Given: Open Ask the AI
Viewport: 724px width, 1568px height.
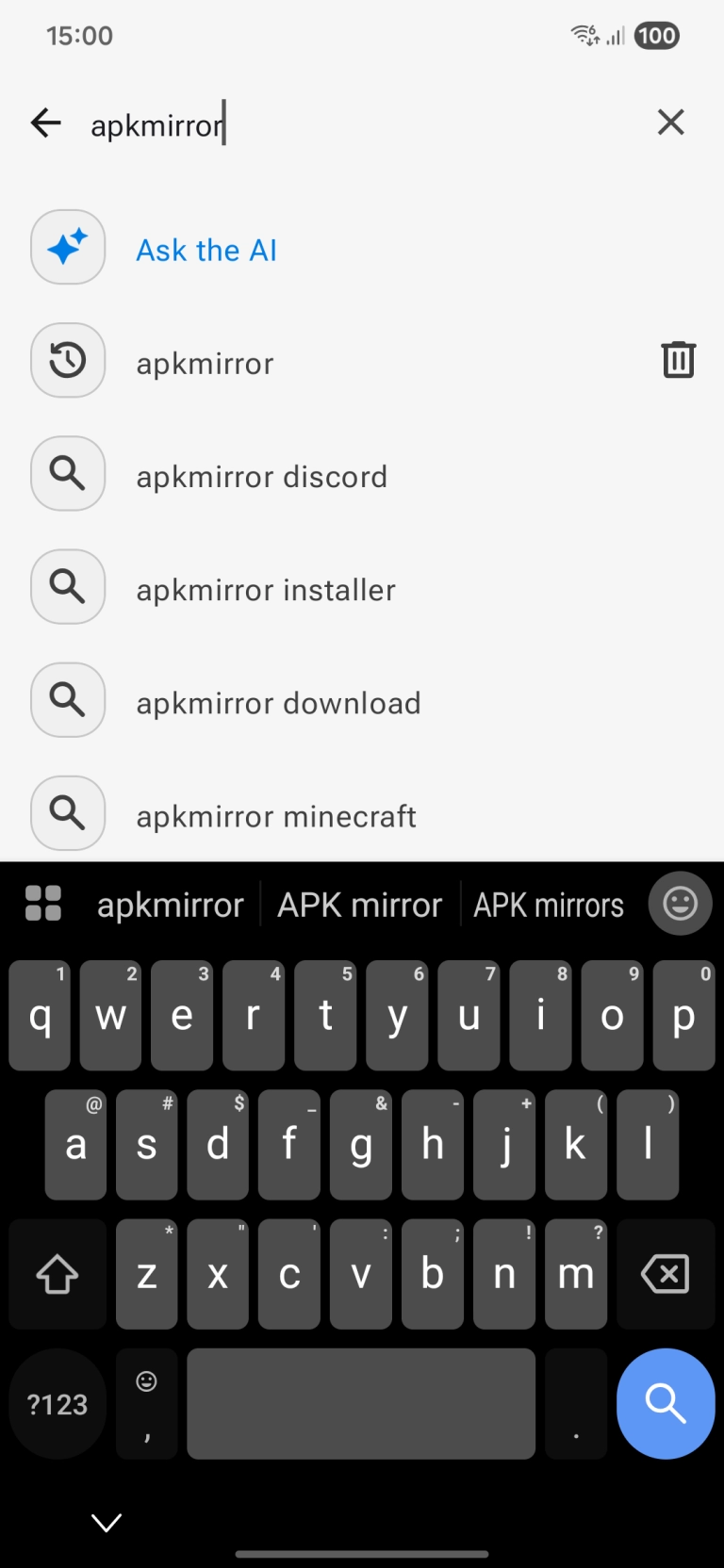Looking at the screenshot, I should 206,251.
